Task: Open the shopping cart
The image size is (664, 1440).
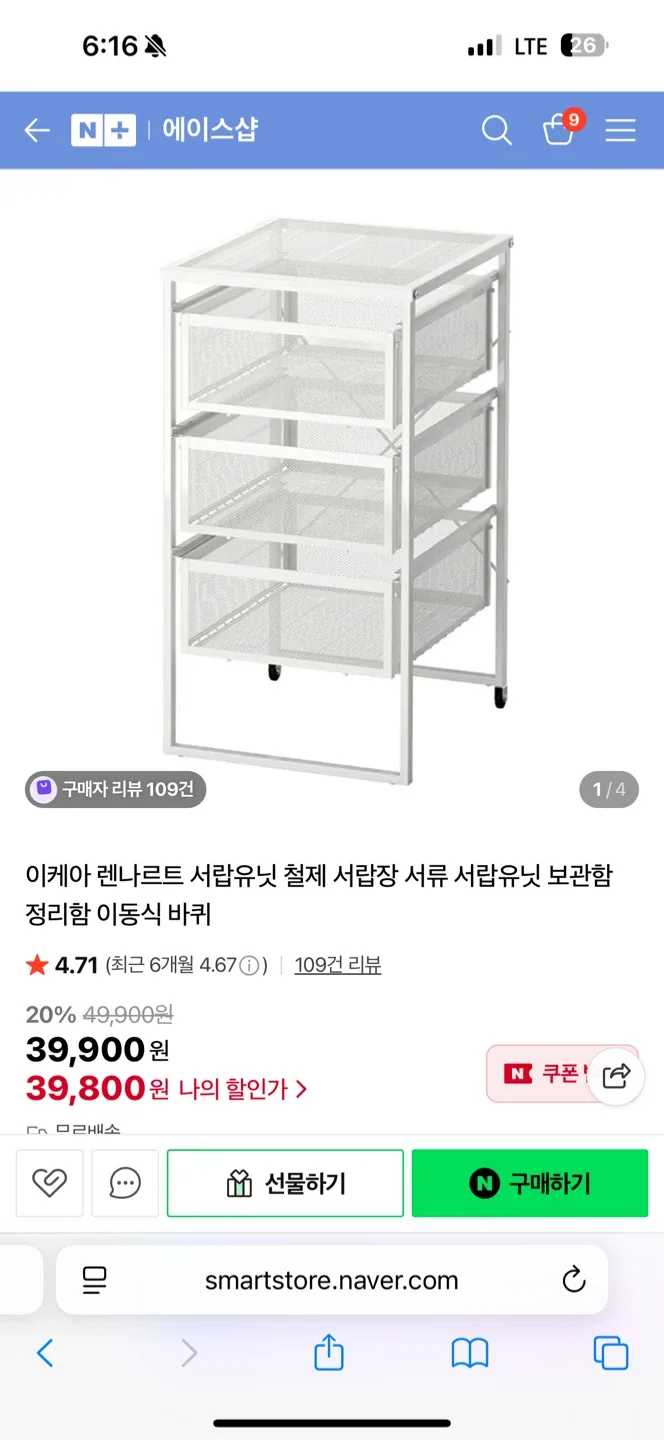Action: point(558,130)
